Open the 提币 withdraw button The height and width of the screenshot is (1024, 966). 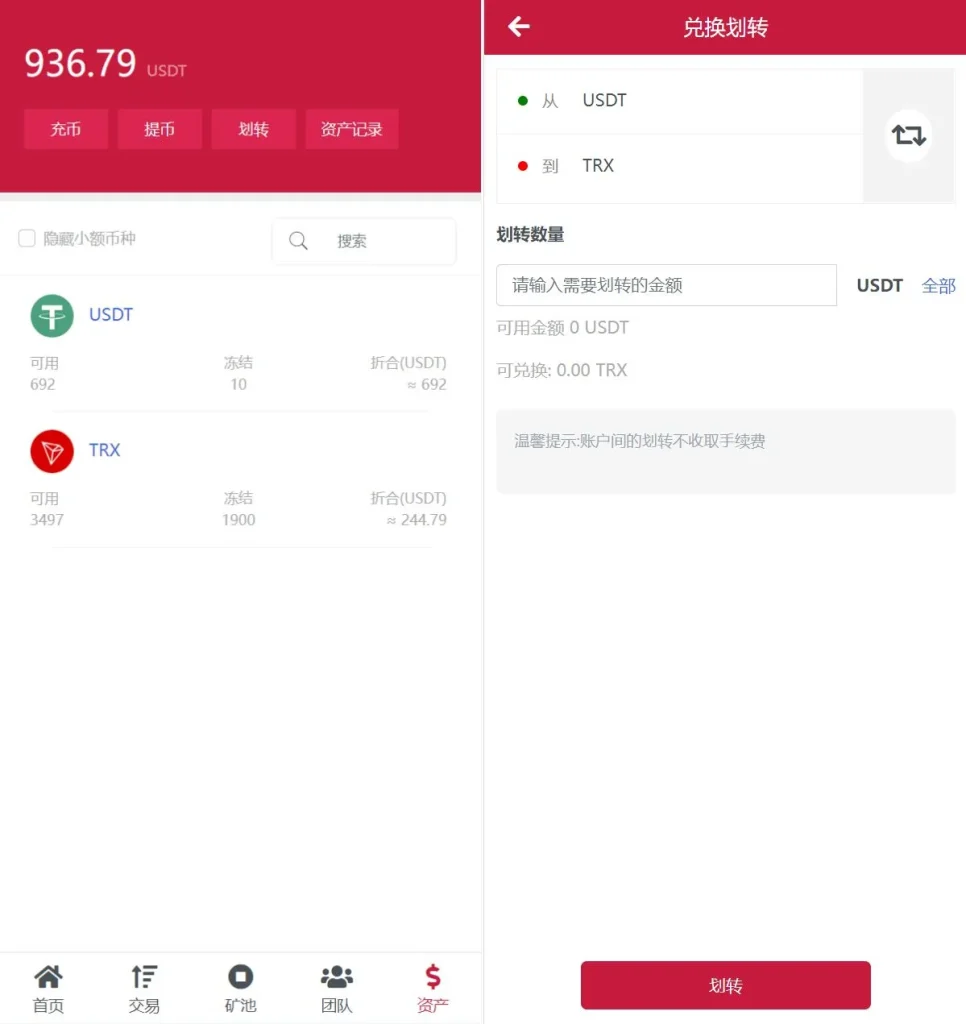[x=160, y=129]
